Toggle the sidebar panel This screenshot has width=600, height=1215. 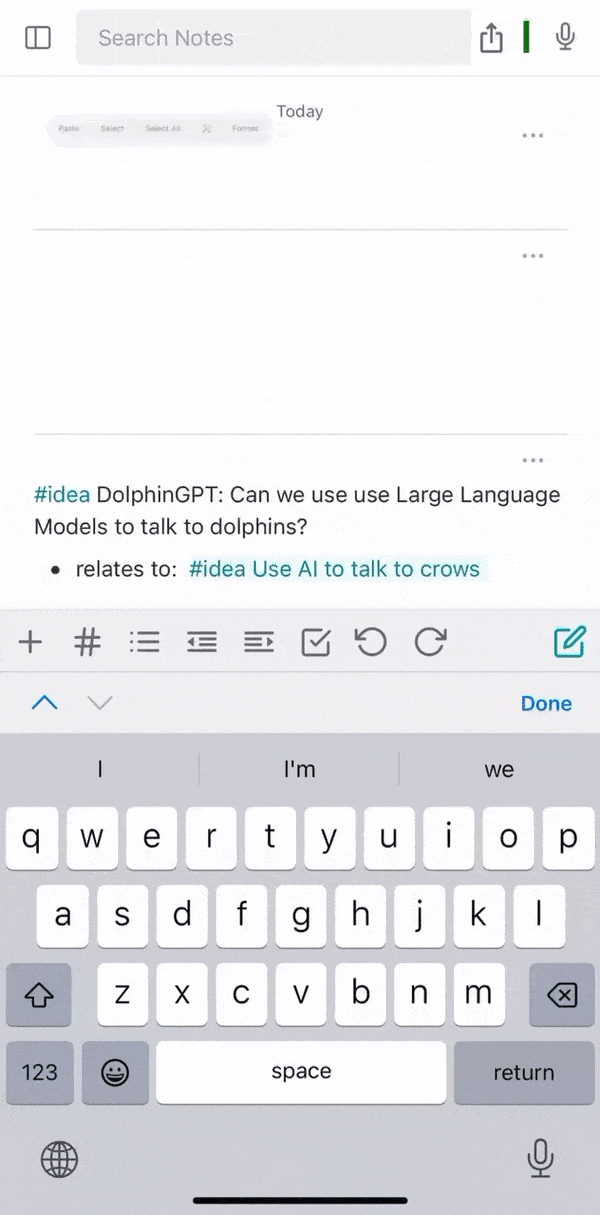[38, 38]
